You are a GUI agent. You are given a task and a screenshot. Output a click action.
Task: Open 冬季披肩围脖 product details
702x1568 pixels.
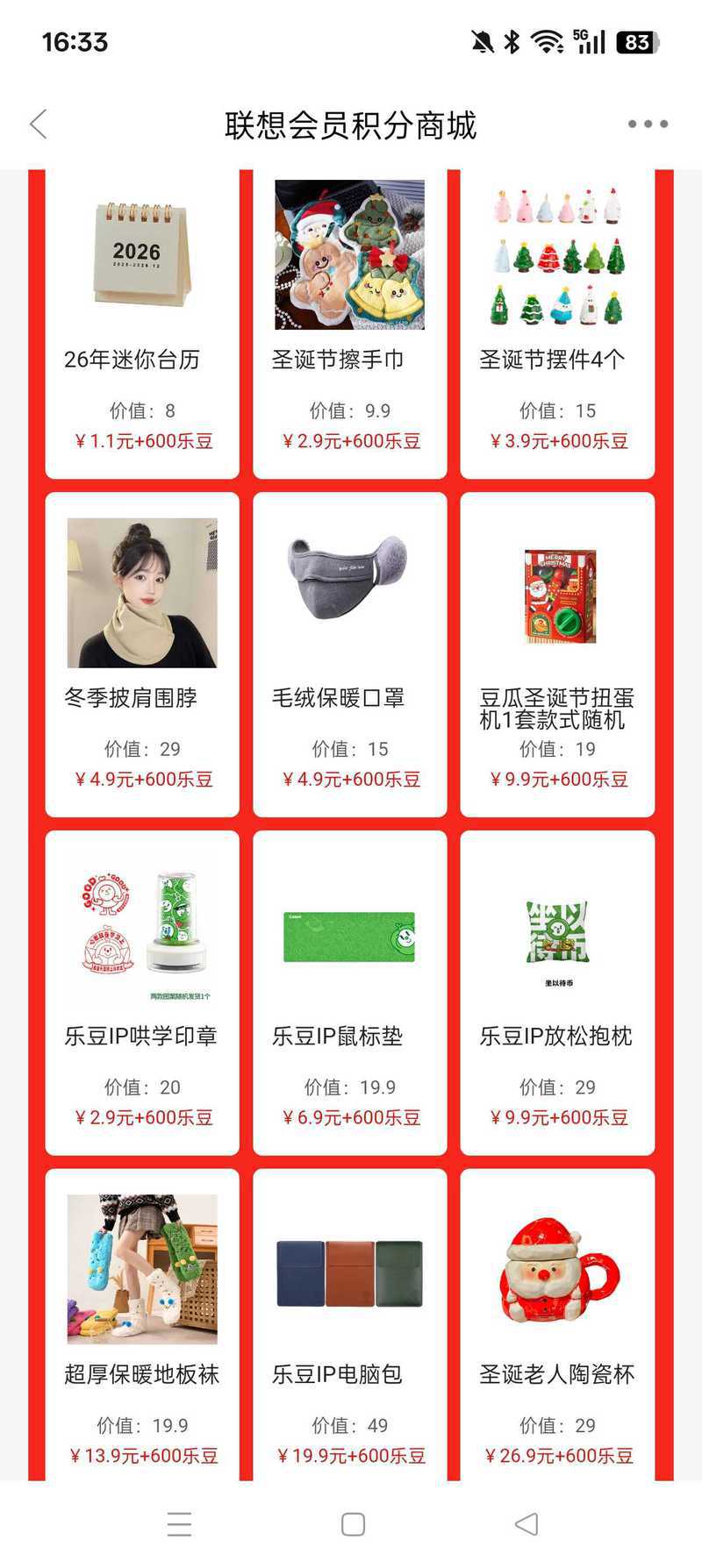(x=142, y=653)
